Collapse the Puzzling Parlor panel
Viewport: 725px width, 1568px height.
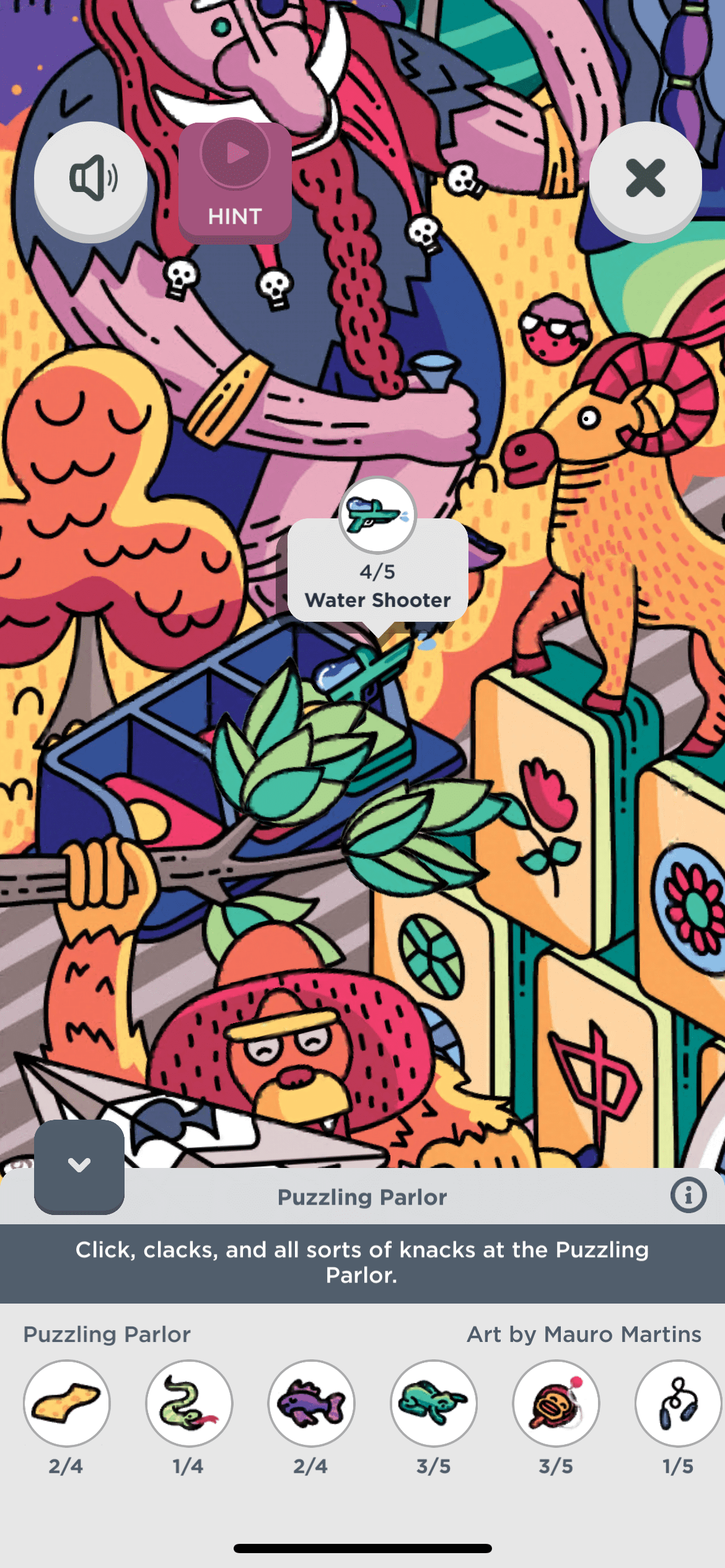coord(79,1165)
